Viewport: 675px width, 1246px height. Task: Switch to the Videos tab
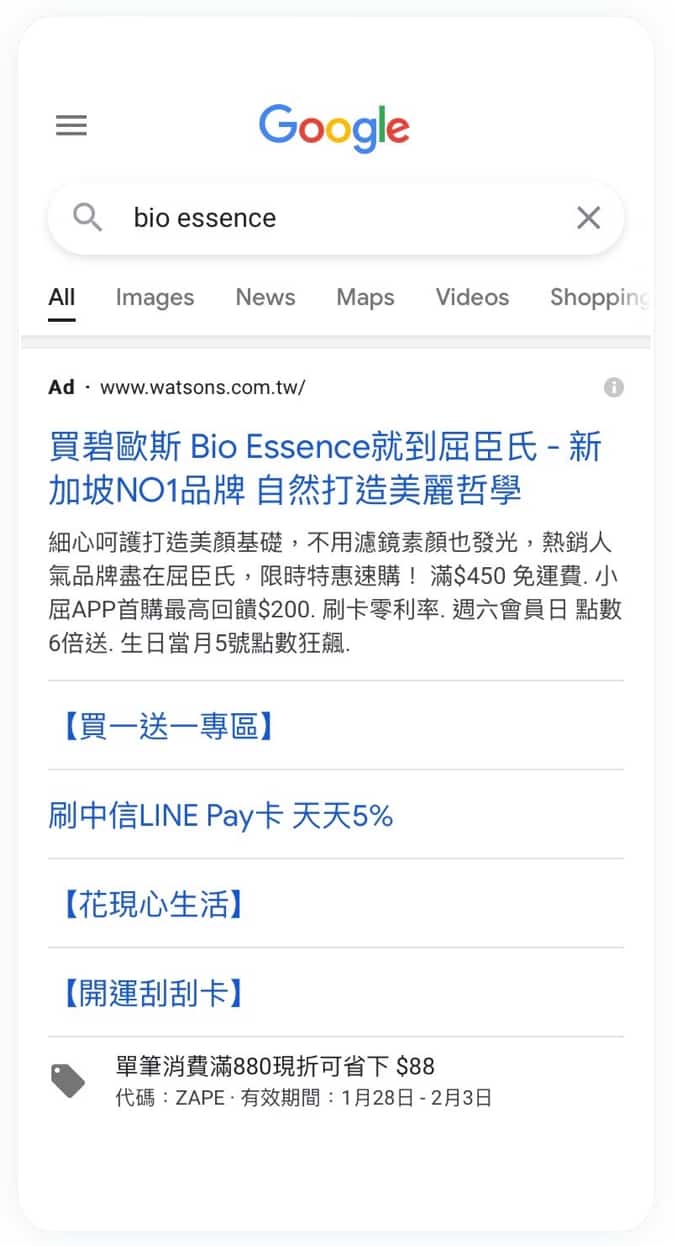click(x=472, y=297)
